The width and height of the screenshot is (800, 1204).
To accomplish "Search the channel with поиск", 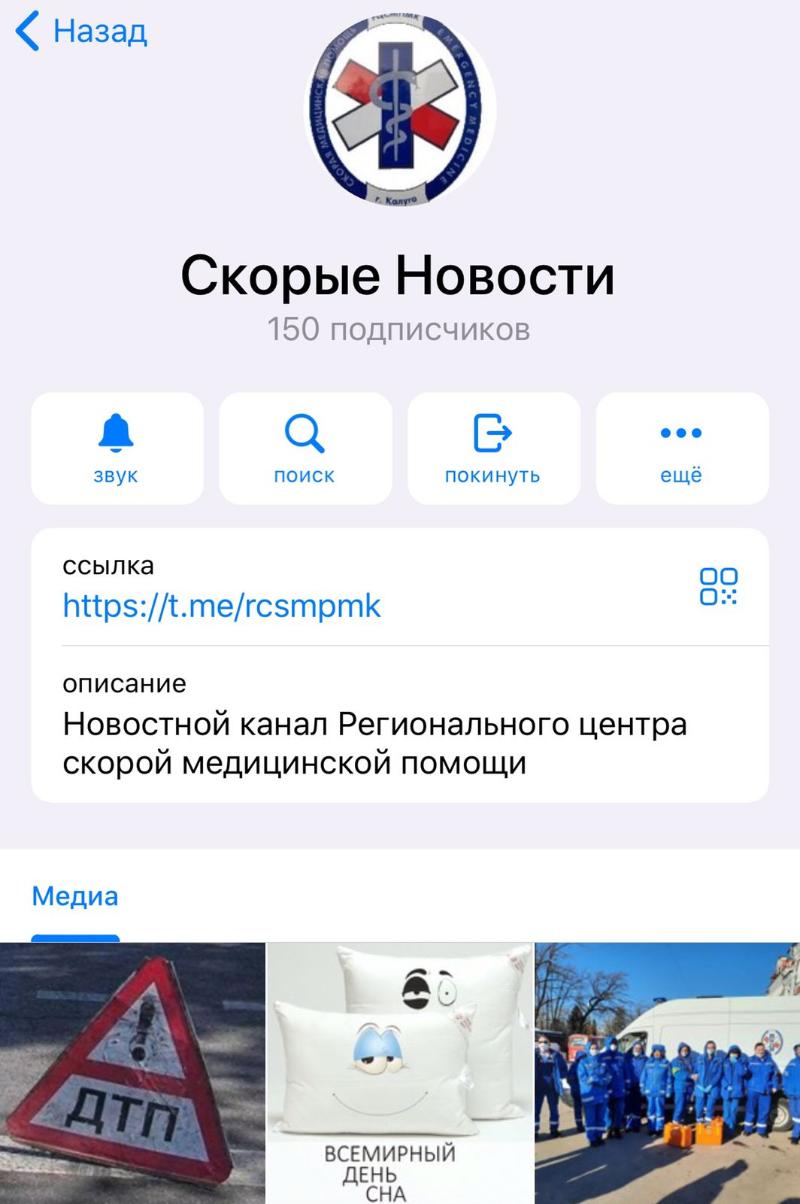I will [305, 448].
